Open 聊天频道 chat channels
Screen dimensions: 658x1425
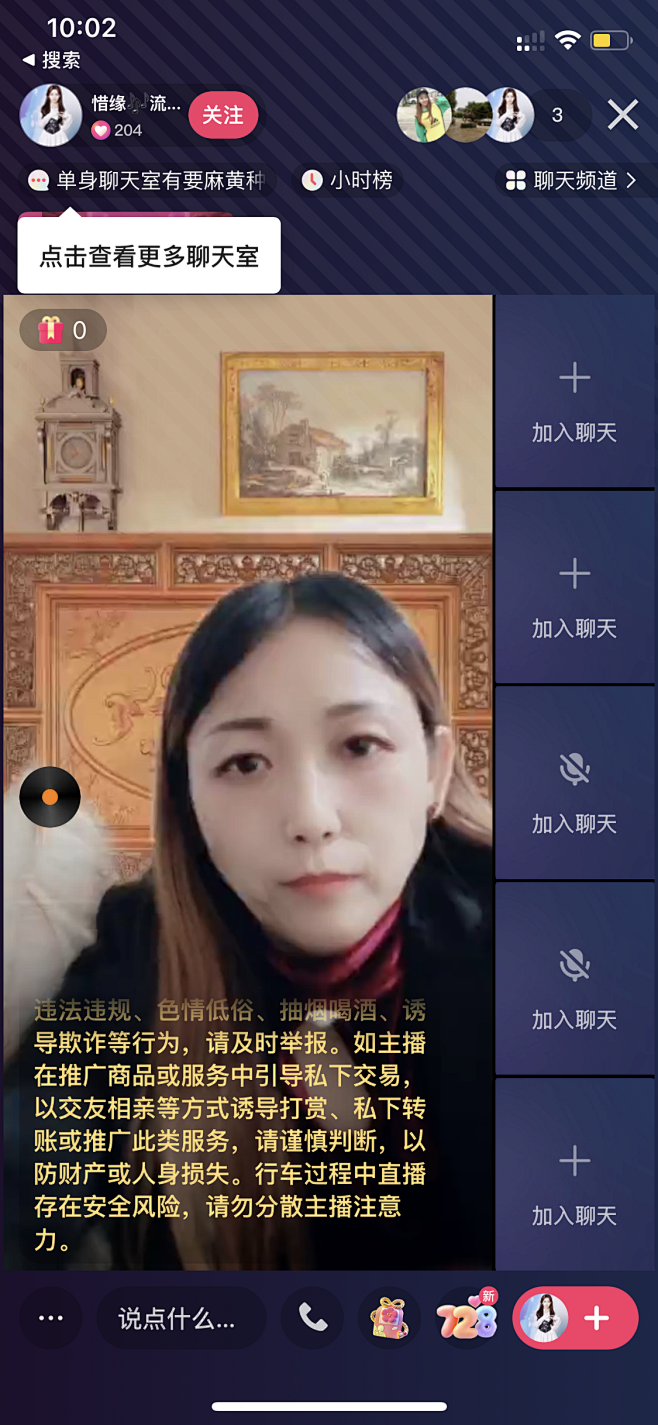pyautogui.click(x=571, y=180)
